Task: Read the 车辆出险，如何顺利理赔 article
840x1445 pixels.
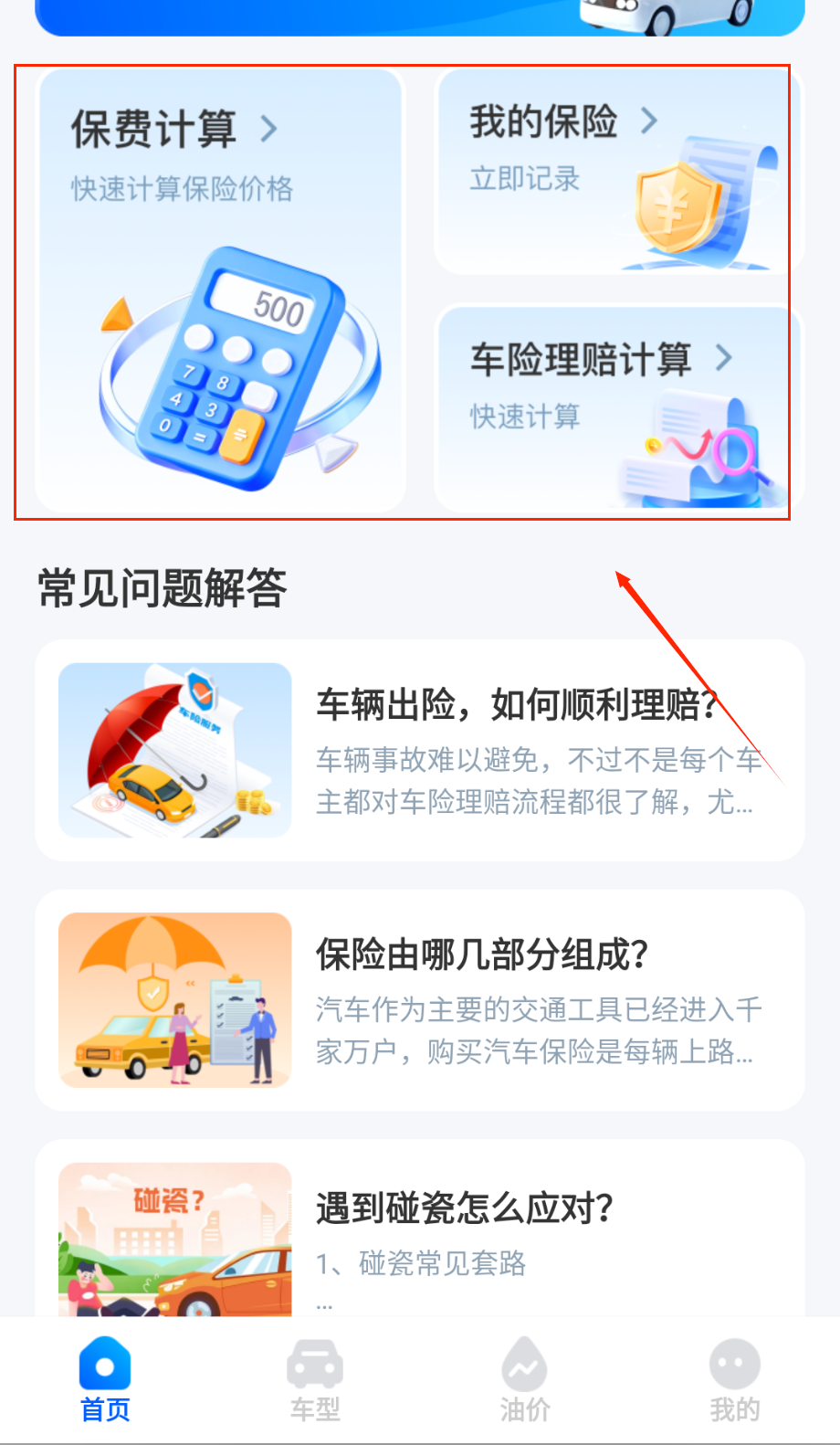Action: (420, 750)
